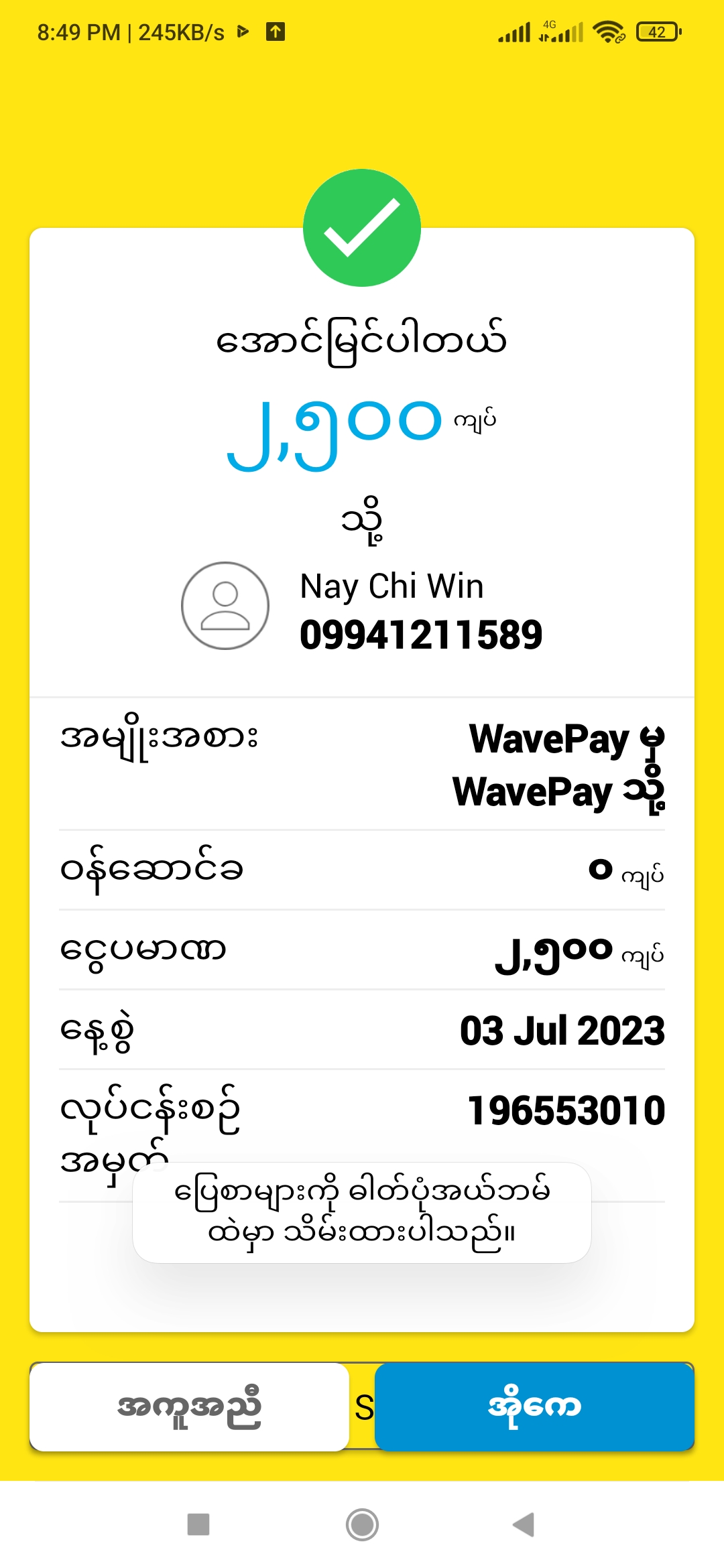
Task: Go back using the system back button
Action: [524, 1524]
